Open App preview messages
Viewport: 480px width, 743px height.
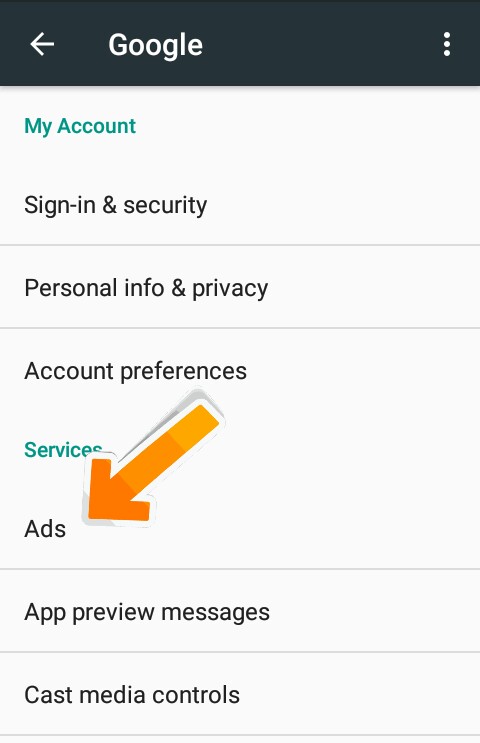pos(240,611)
